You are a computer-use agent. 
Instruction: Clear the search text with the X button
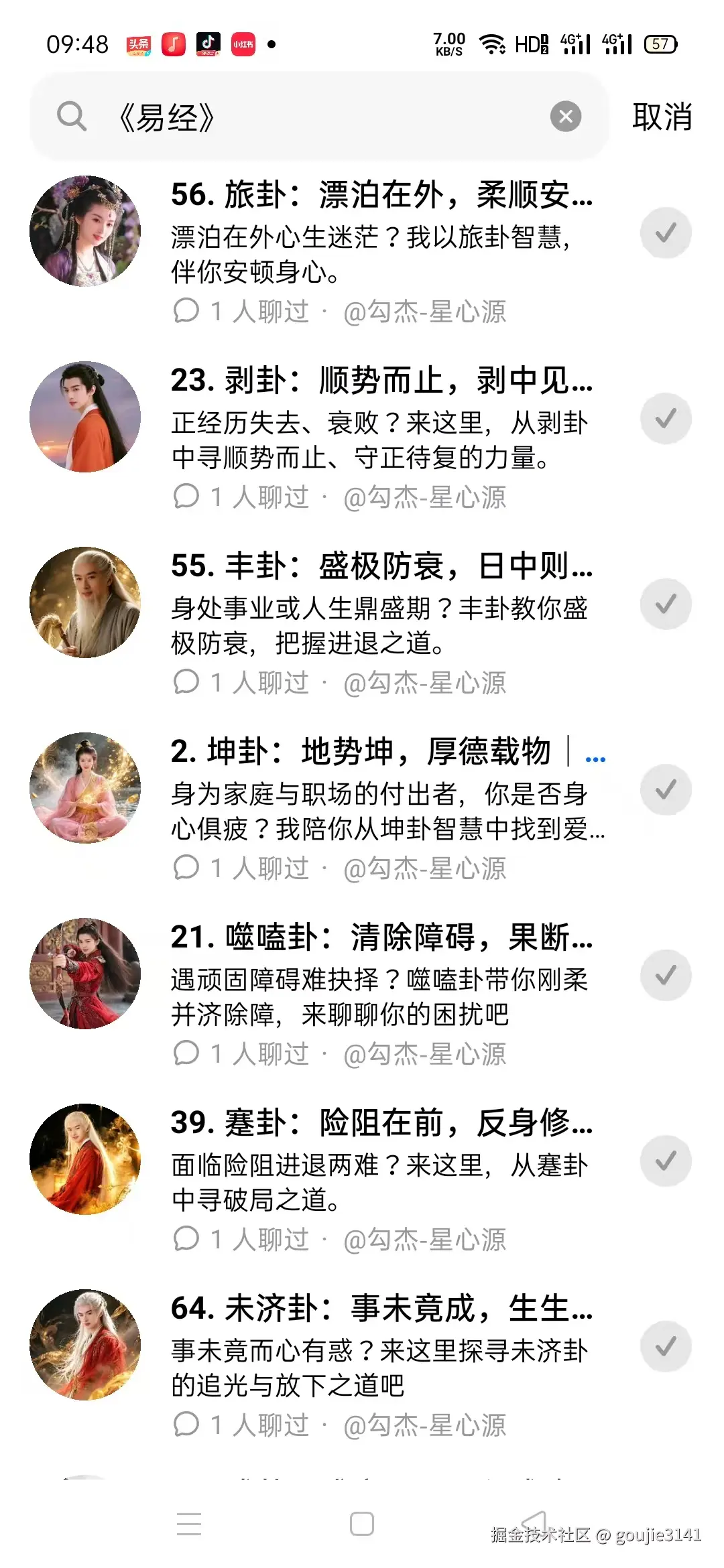pyautogui.click(x=566, y=116)
